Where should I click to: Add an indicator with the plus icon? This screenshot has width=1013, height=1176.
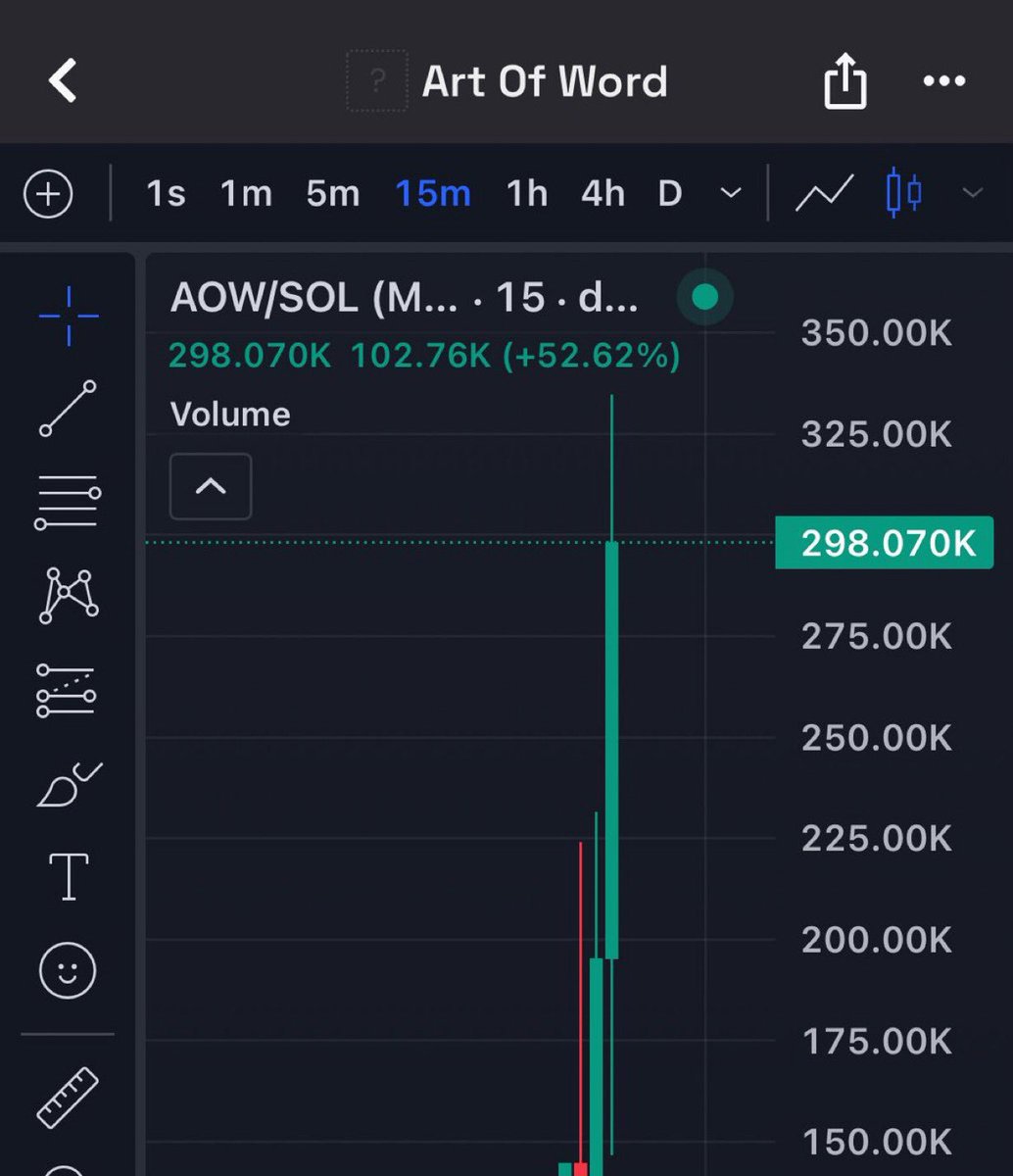pyautogui.click(x=48, y=194)
